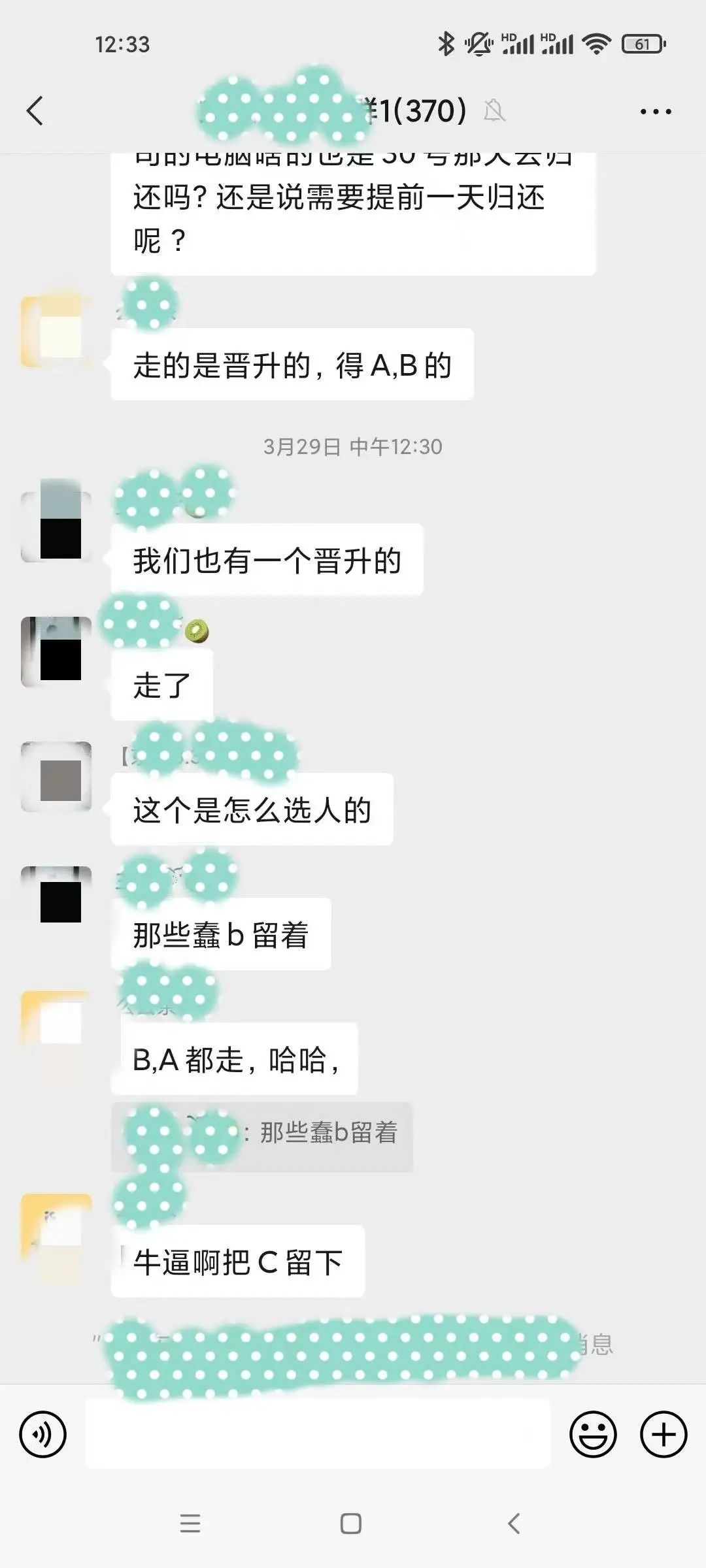Screen dimensions: 706x1568
Task: Open system recent apps menu
Action: pos(190,1524)
